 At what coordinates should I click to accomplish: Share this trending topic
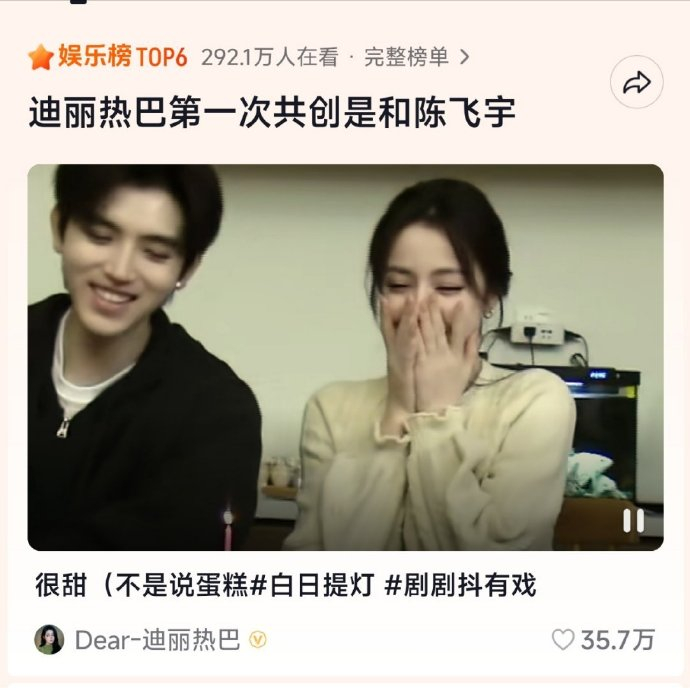[637, 83]
